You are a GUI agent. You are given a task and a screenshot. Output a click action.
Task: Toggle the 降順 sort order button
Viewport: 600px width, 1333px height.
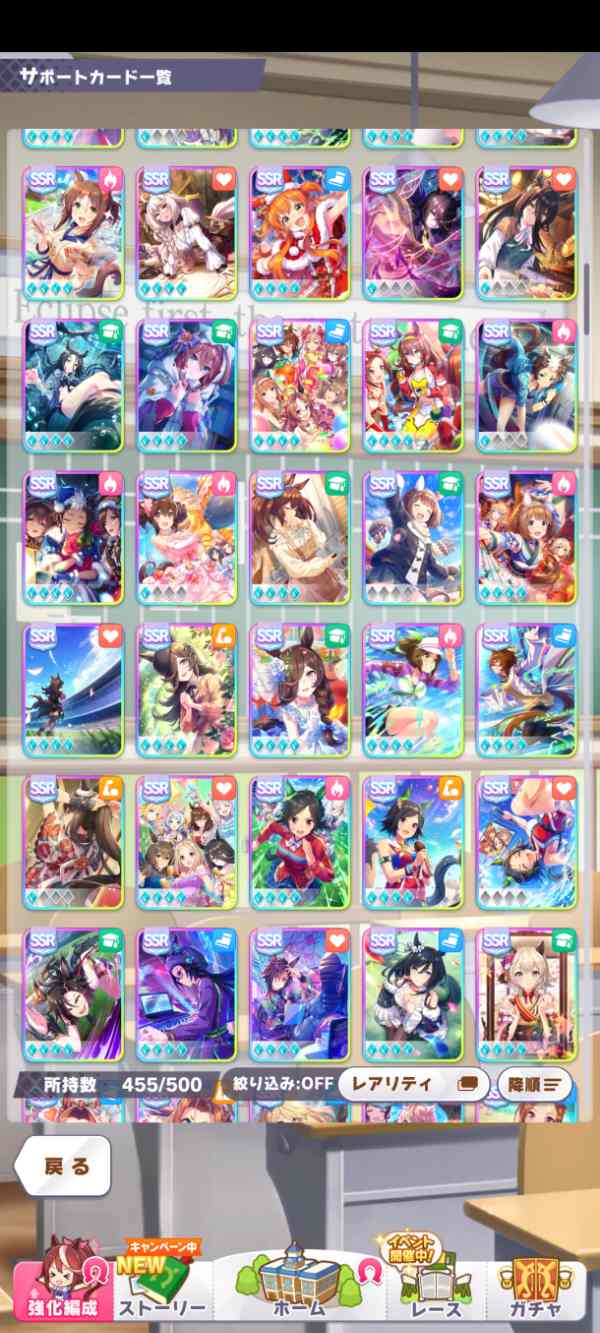[x=535, y=1084]
